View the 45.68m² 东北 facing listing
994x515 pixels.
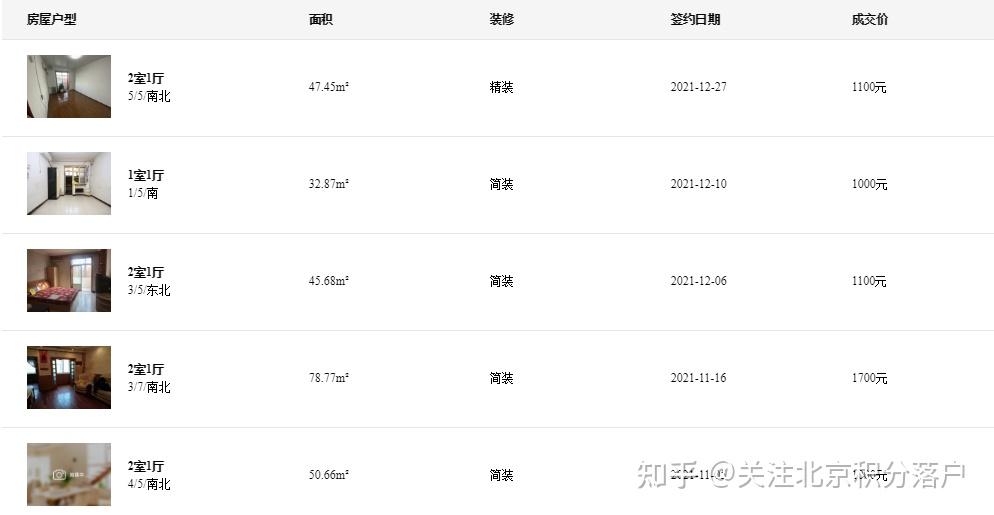click(145, 272)
